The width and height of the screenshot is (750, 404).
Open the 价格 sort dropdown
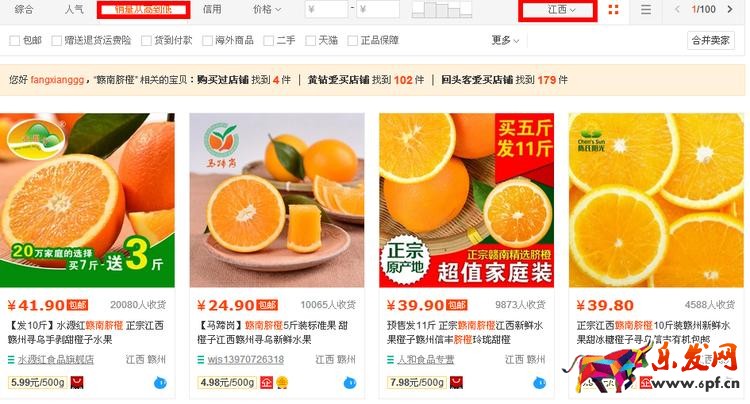coord(267,10)
